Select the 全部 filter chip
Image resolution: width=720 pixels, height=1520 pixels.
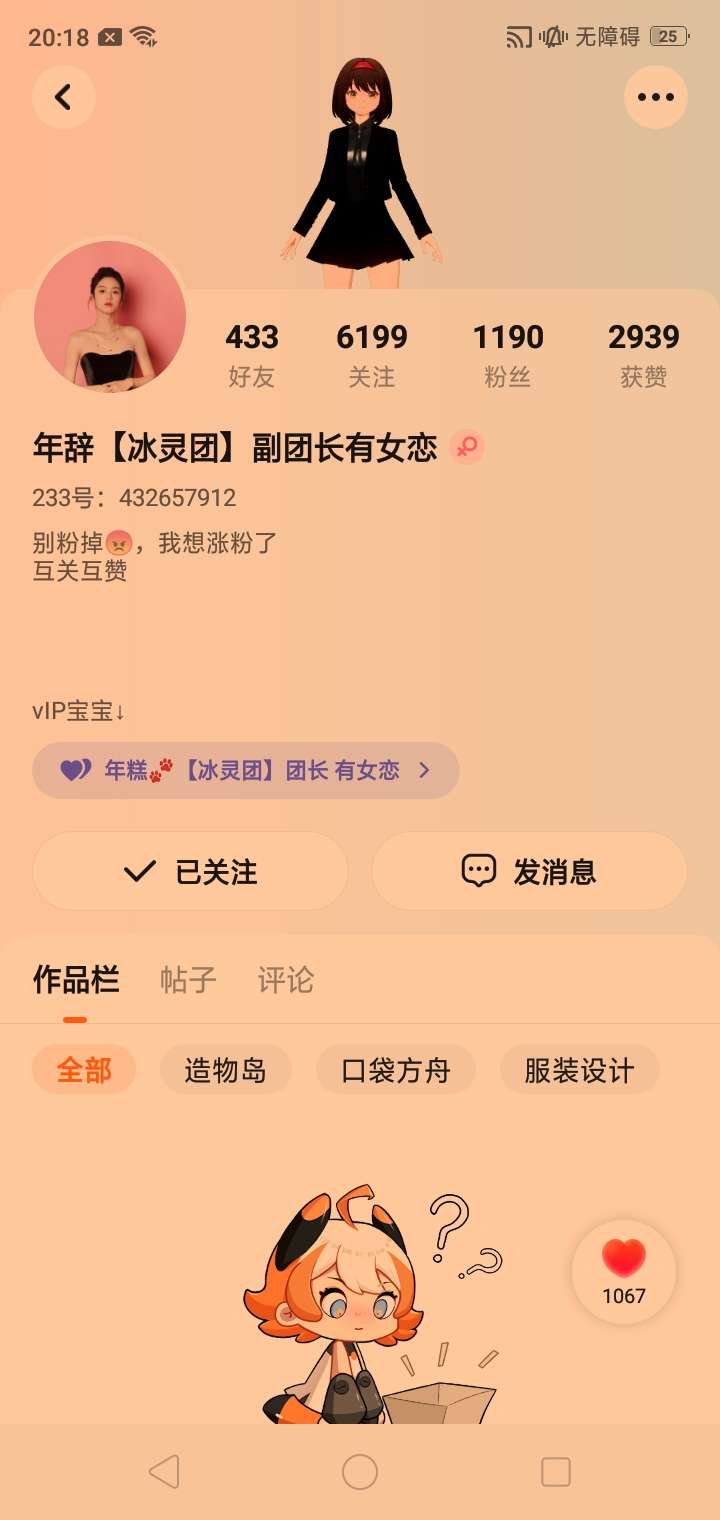(84, 1070)
